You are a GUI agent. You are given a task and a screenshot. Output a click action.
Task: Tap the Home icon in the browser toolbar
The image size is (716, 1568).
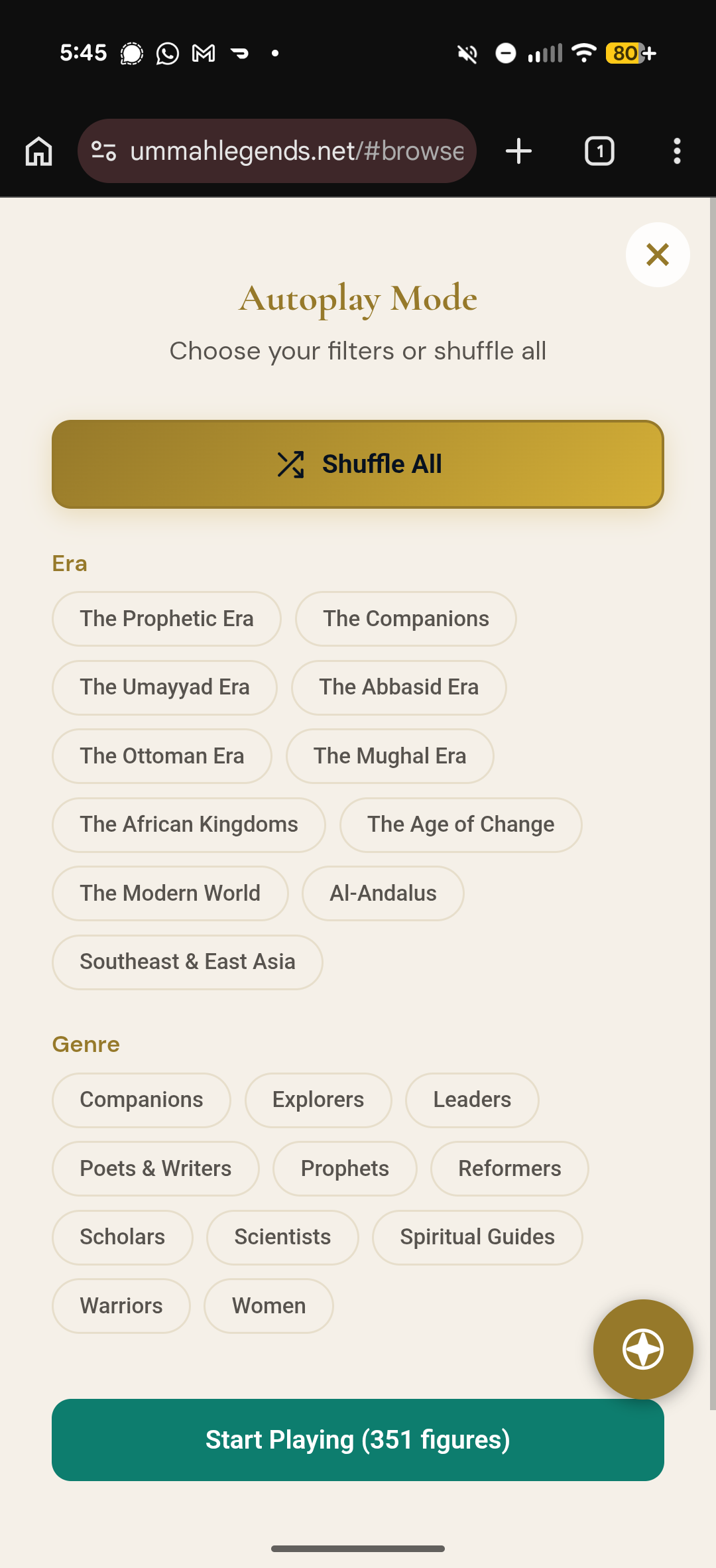click(37, 151)
